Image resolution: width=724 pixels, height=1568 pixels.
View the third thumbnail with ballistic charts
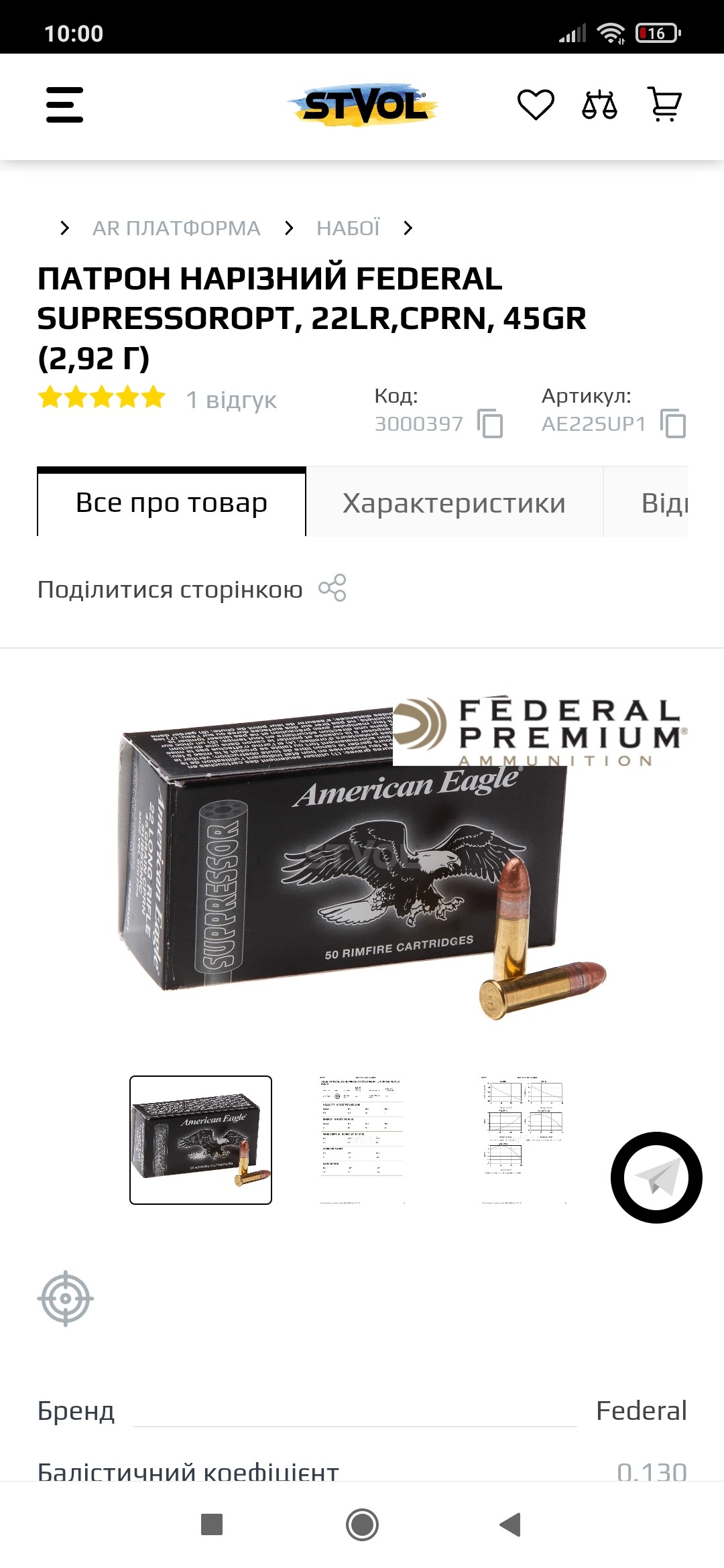click(x=524, y=1140)
